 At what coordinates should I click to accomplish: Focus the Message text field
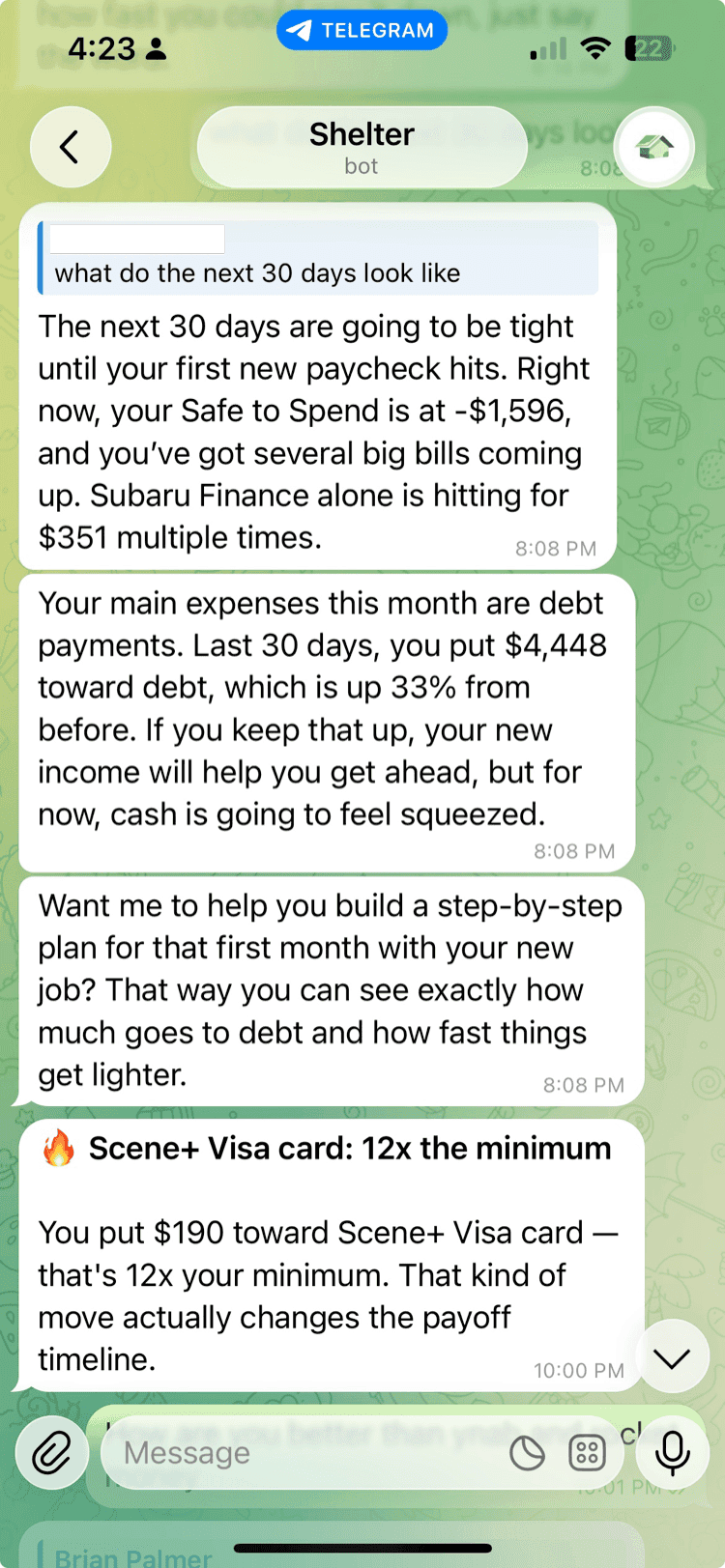coord(290,1452)
